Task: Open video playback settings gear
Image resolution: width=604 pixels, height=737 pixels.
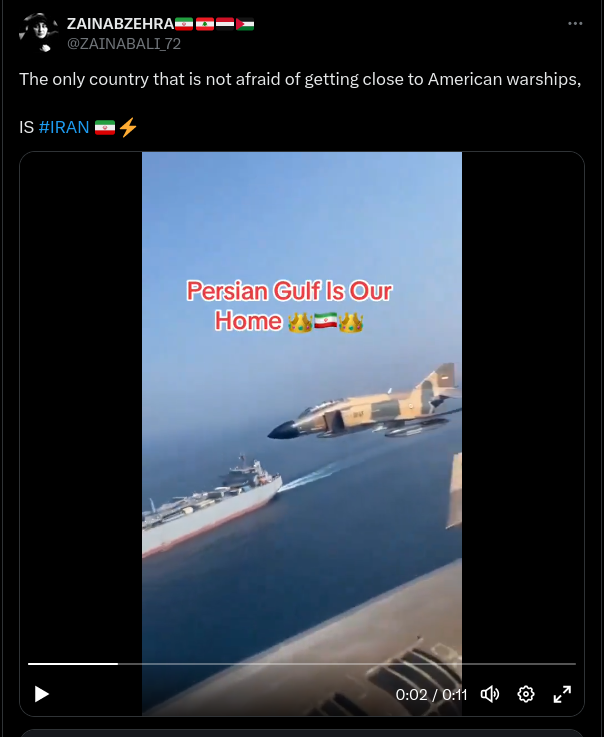Action: [x=526, y=694]
